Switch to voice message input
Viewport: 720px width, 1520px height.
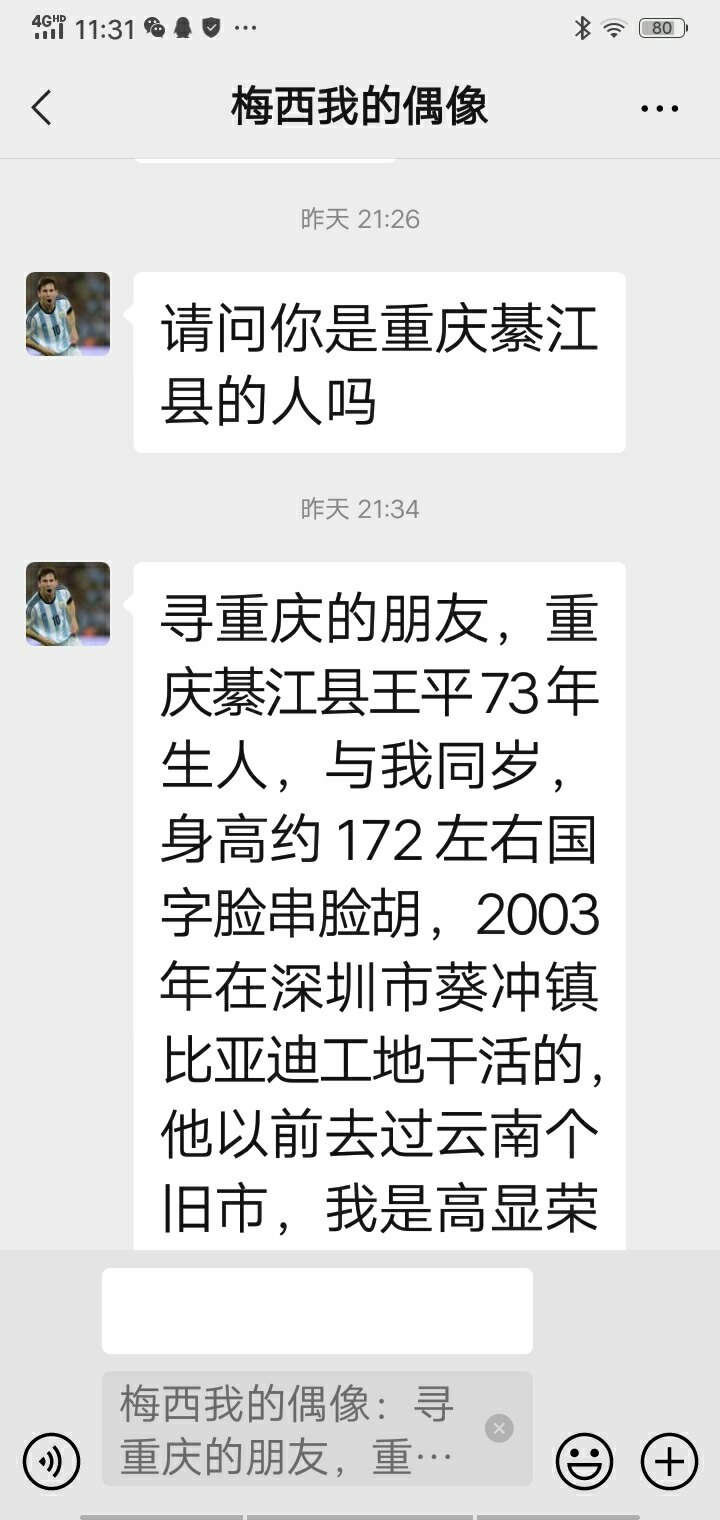coord(51,1461)
